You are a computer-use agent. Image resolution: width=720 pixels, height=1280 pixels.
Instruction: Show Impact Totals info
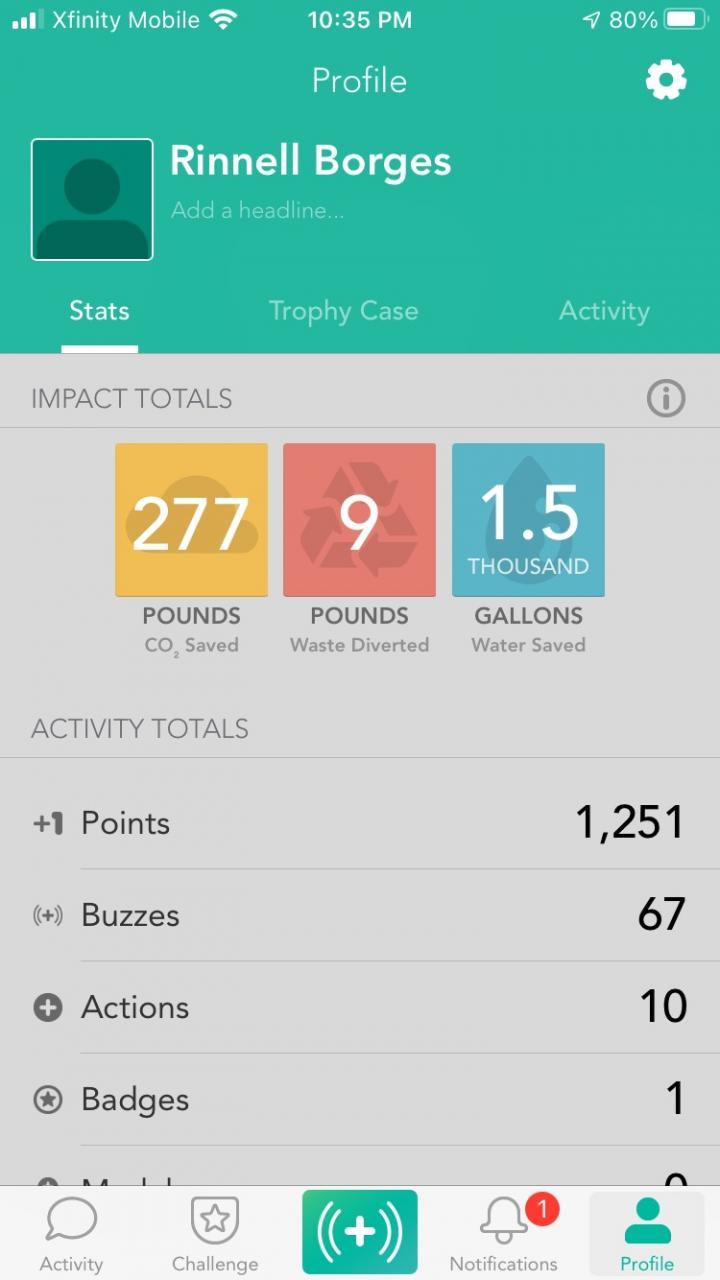pyautogui.click(x=666, y=399)
